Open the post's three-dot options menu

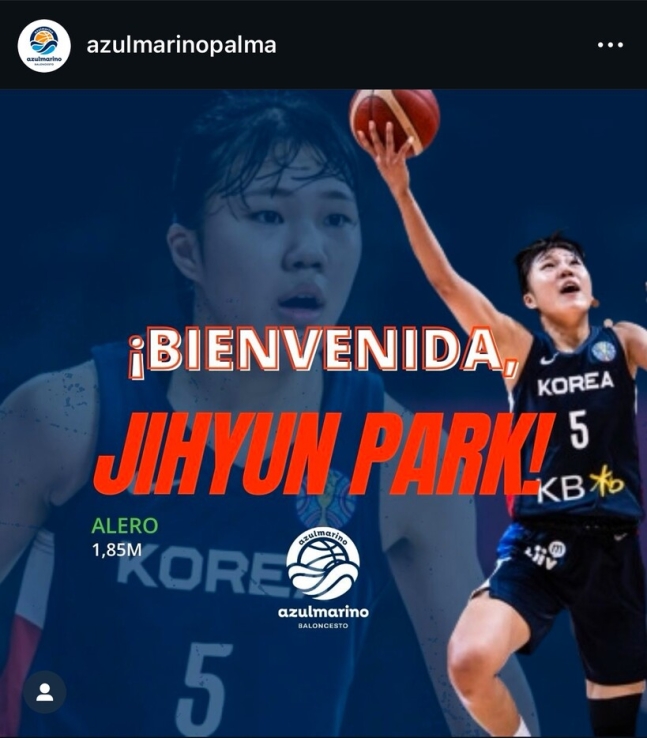[610, 46]
